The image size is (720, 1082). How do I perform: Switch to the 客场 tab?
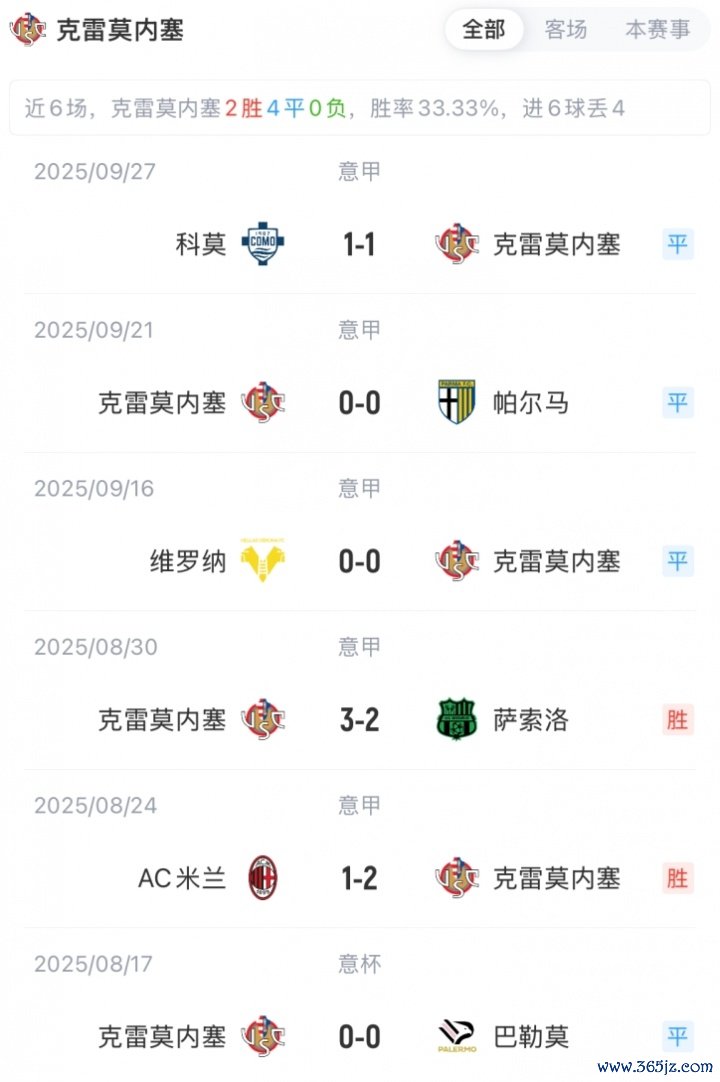(x=566, y=30)
